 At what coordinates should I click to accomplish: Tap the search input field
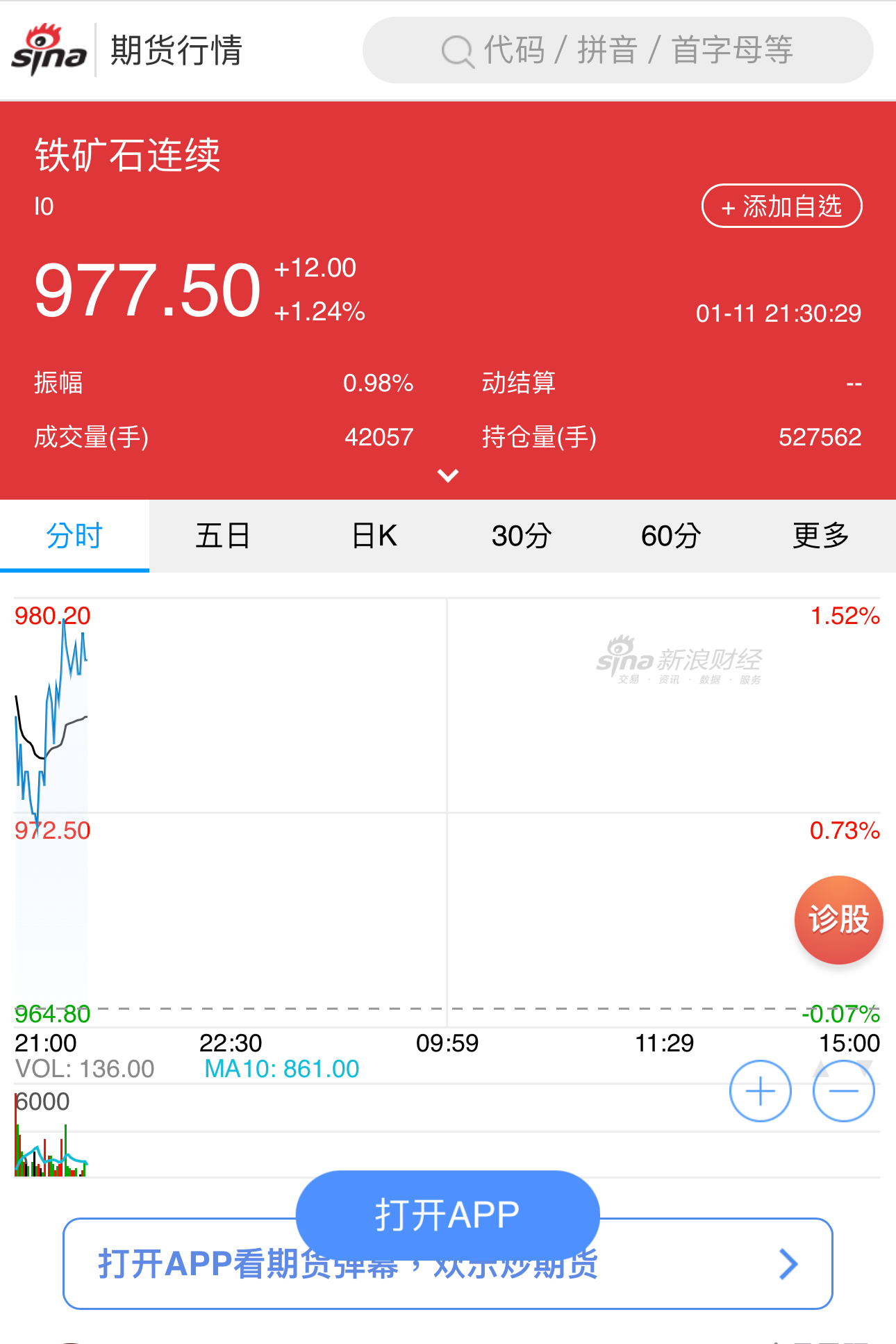click(618, 50)
